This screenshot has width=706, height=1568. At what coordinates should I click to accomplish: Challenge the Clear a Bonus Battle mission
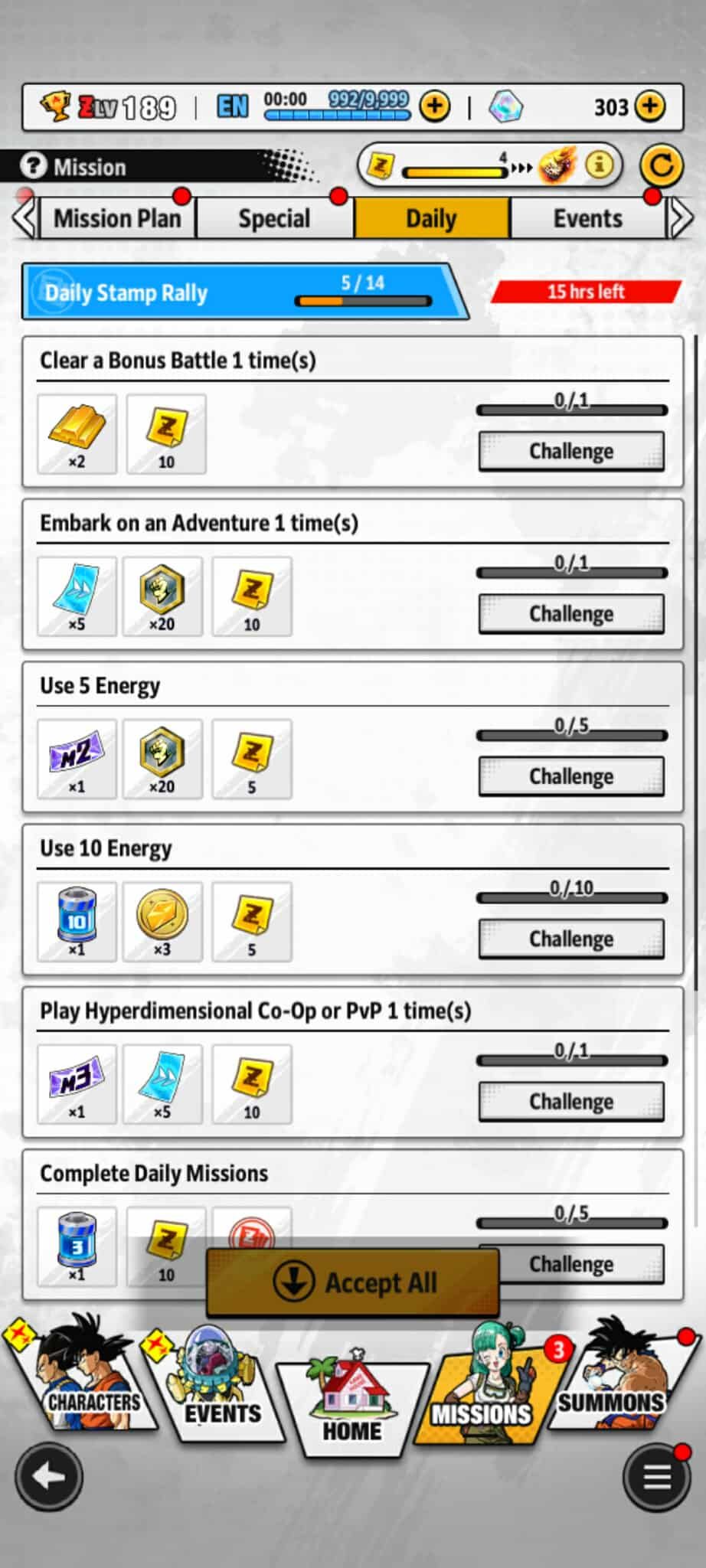click(x=571, y=451)
